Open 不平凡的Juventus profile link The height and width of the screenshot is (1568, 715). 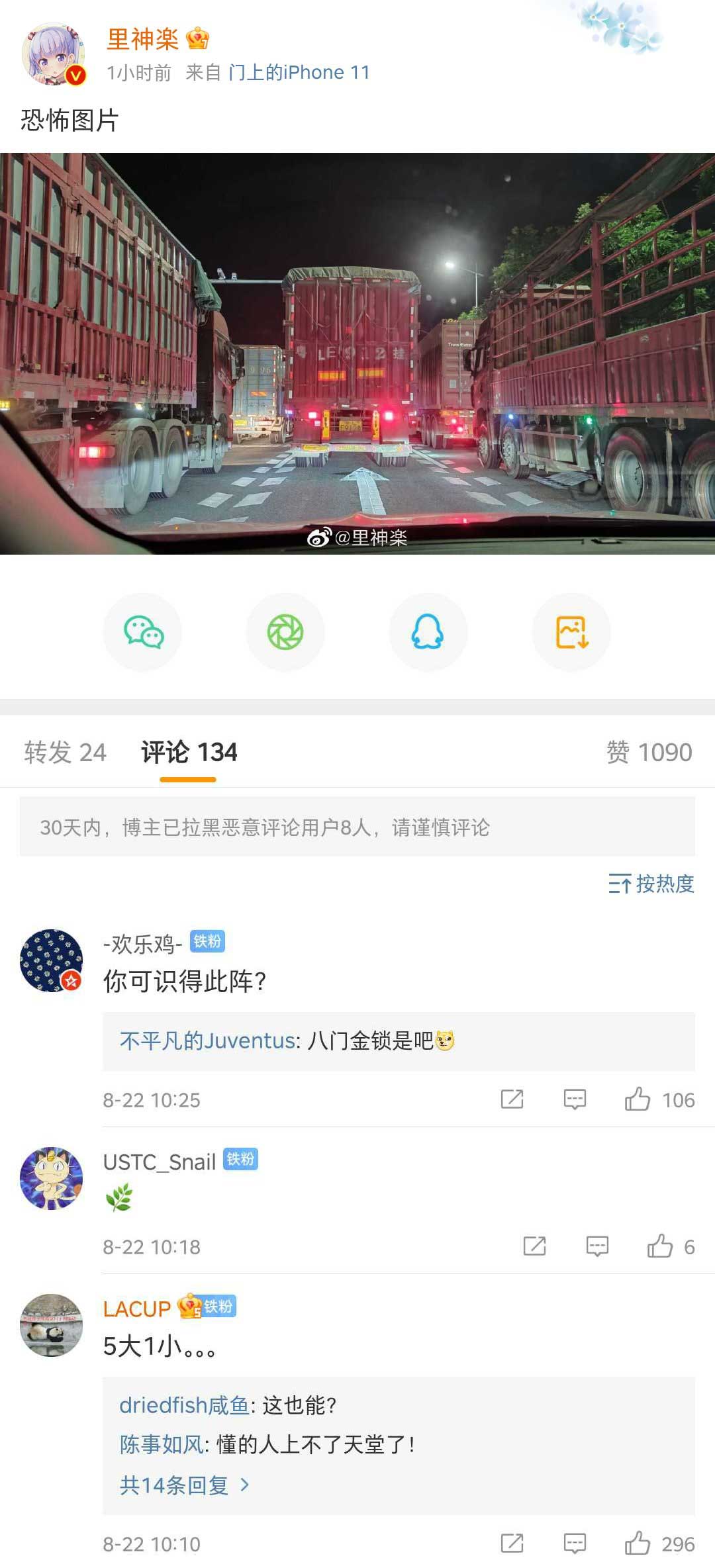(x=207, y=1041)
